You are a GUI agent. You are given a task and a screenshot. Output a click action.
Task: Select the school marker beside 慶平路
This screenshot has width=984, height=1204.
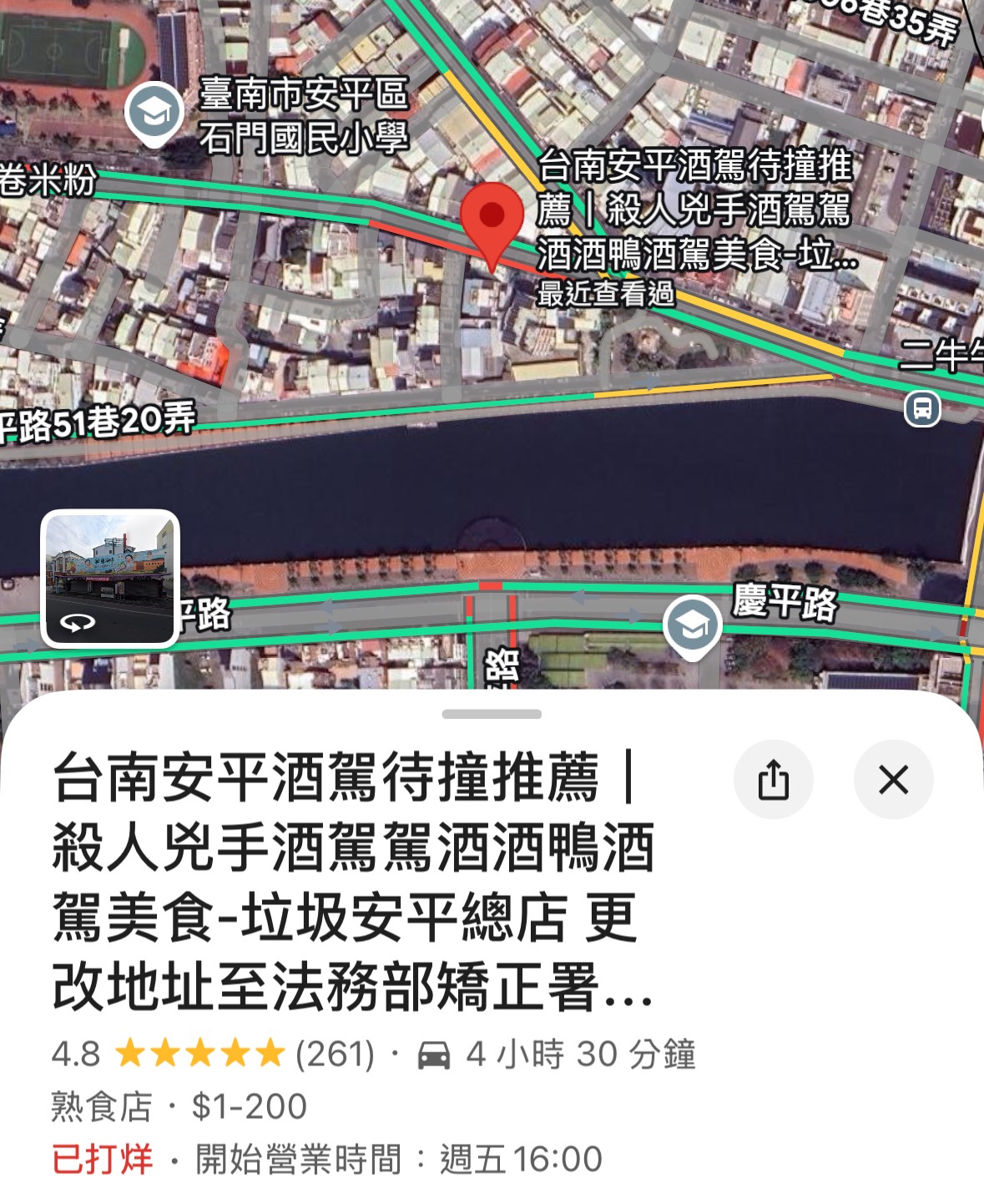pos(692,625)
